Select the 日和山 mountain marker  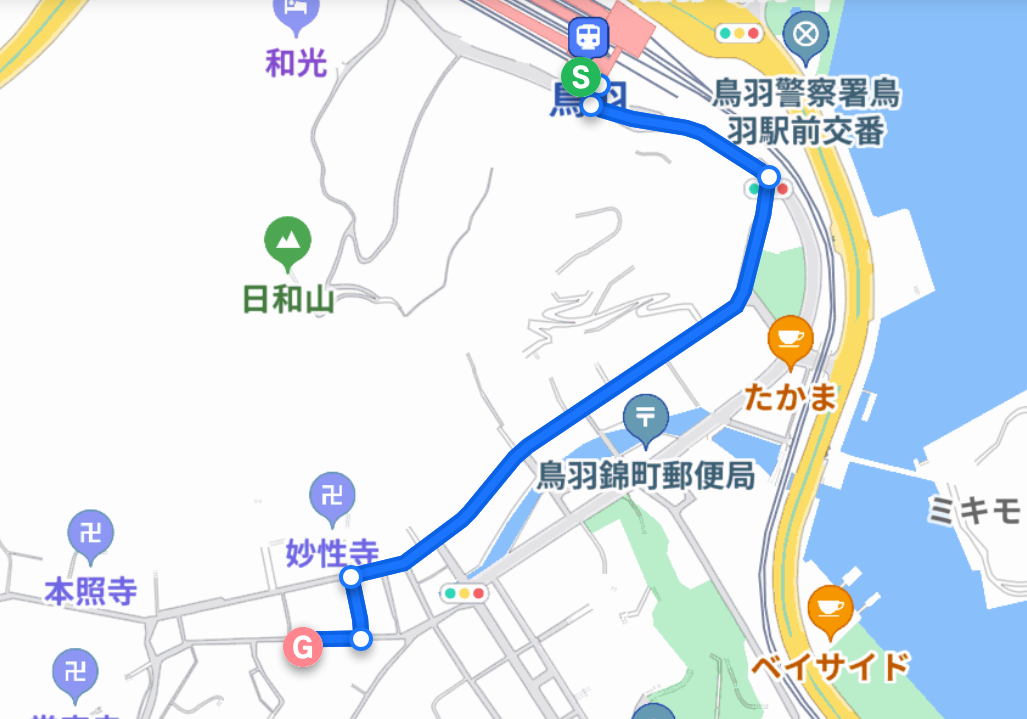click(287, 240)
